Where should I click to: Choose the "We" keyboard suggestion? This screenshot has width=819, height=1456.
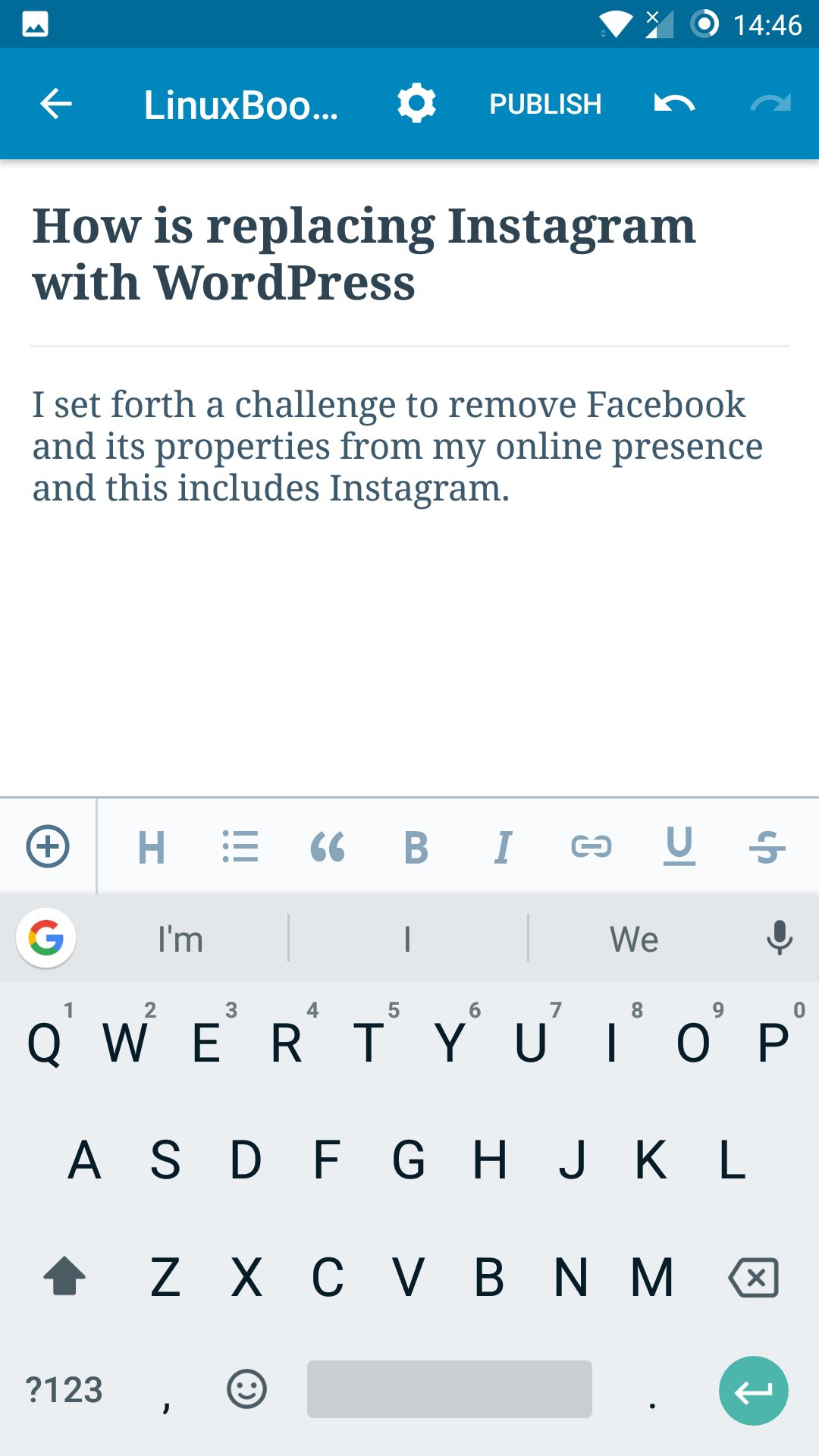pos(634,939)
